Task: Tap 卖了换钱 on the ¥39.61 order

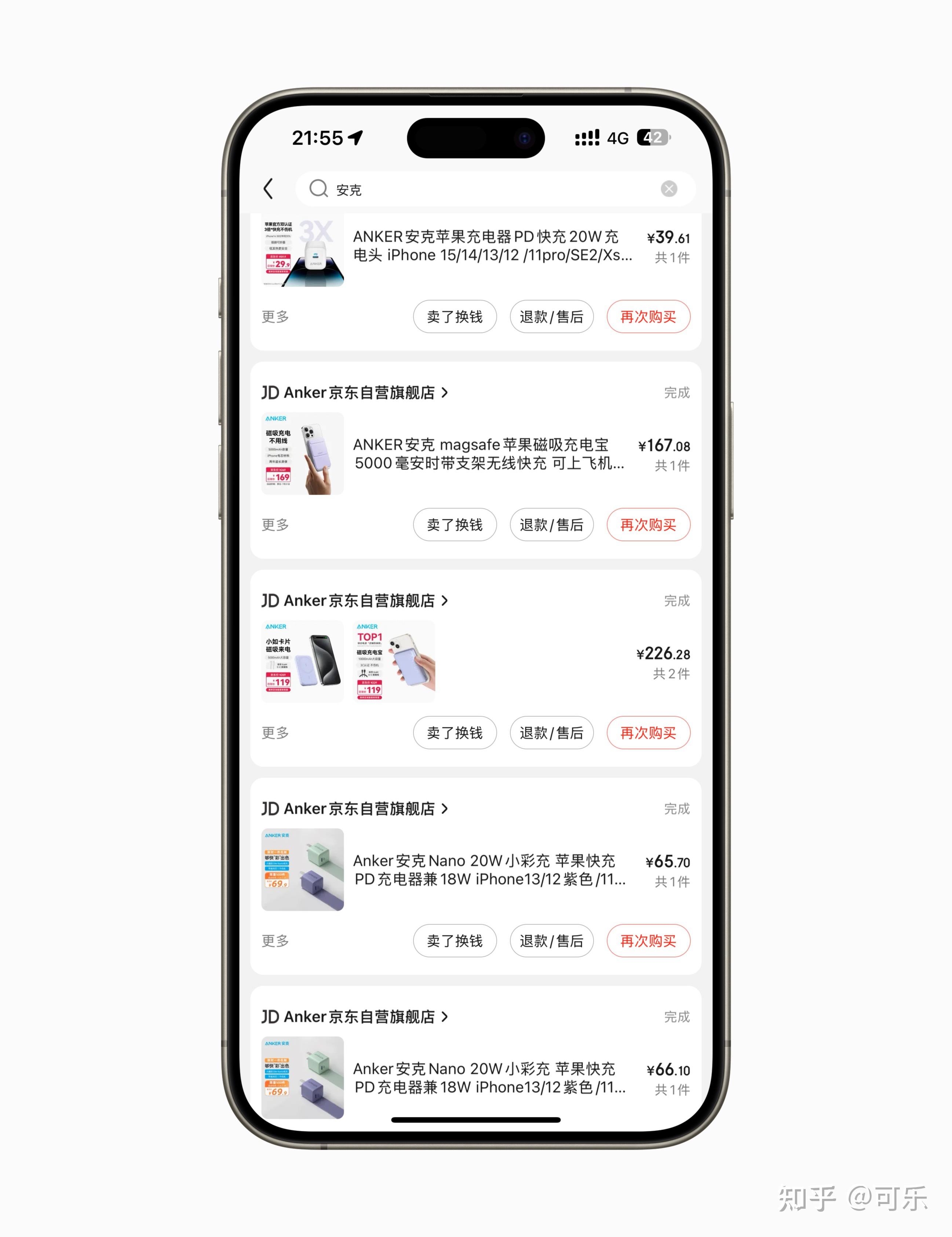Action: pos(454,317)
